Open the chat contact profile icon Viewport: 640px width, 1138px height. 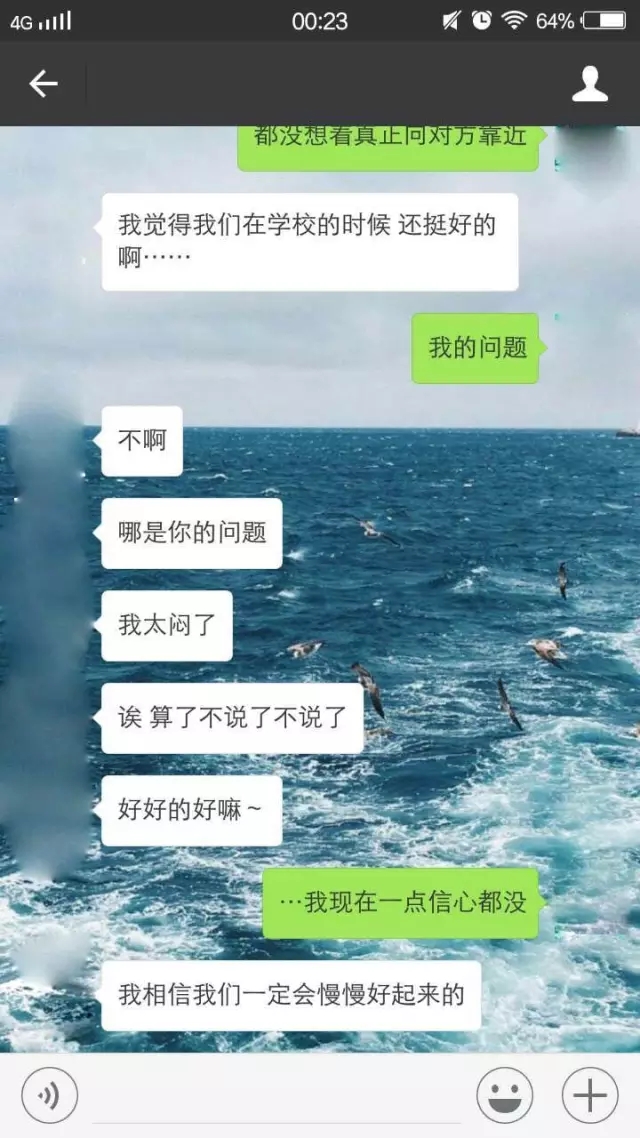pos(590,84)
